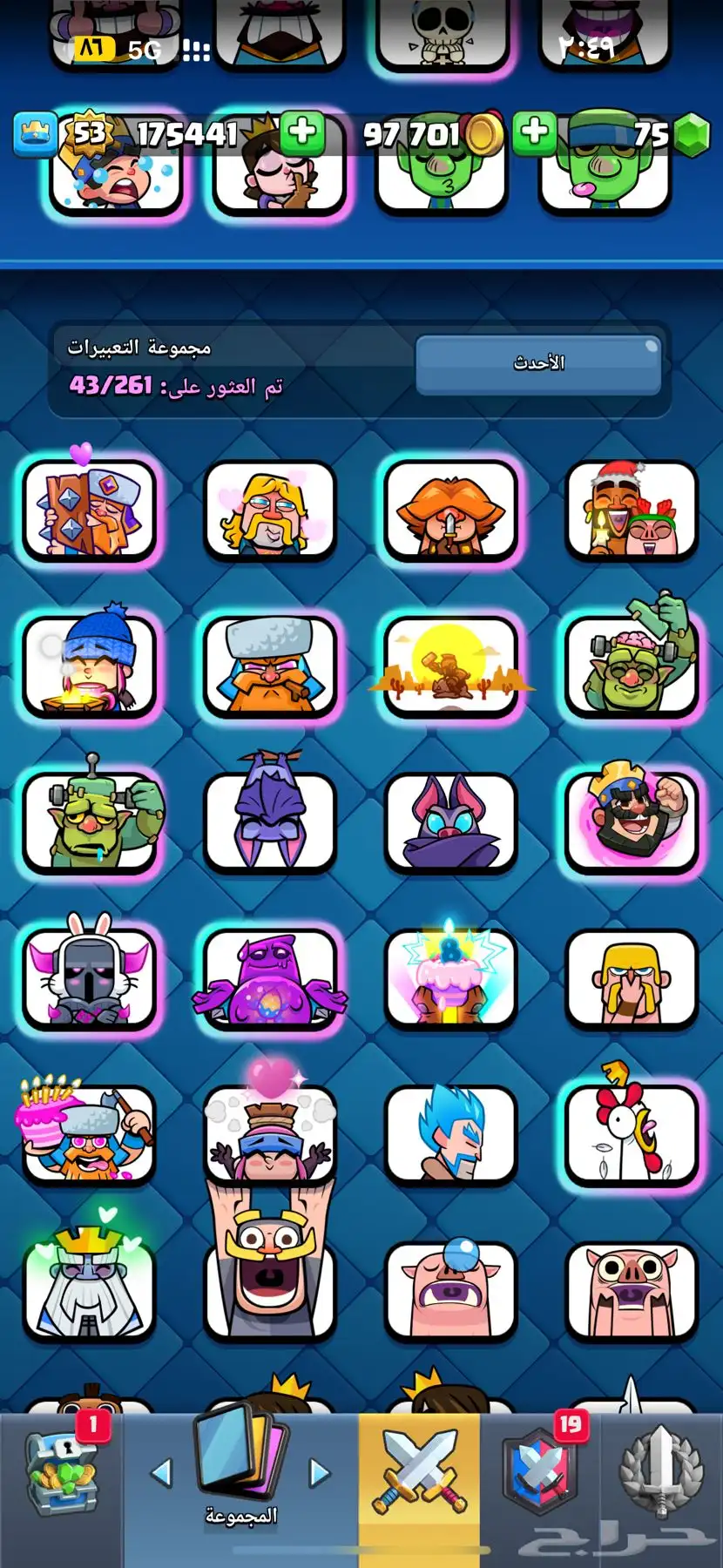Select the purple hanging bat emote

270,821
